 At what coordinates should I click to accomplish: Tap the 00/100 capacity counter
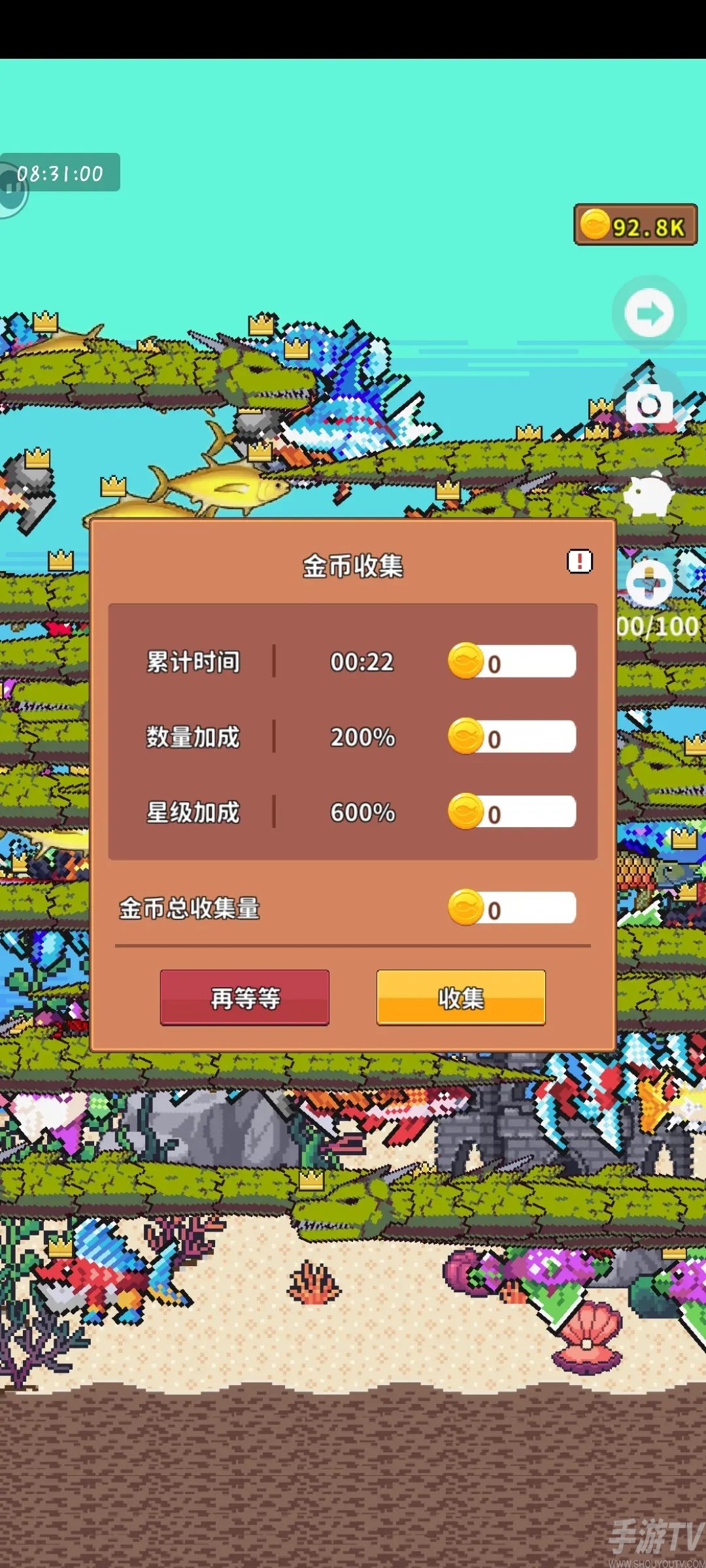[658, 625]
